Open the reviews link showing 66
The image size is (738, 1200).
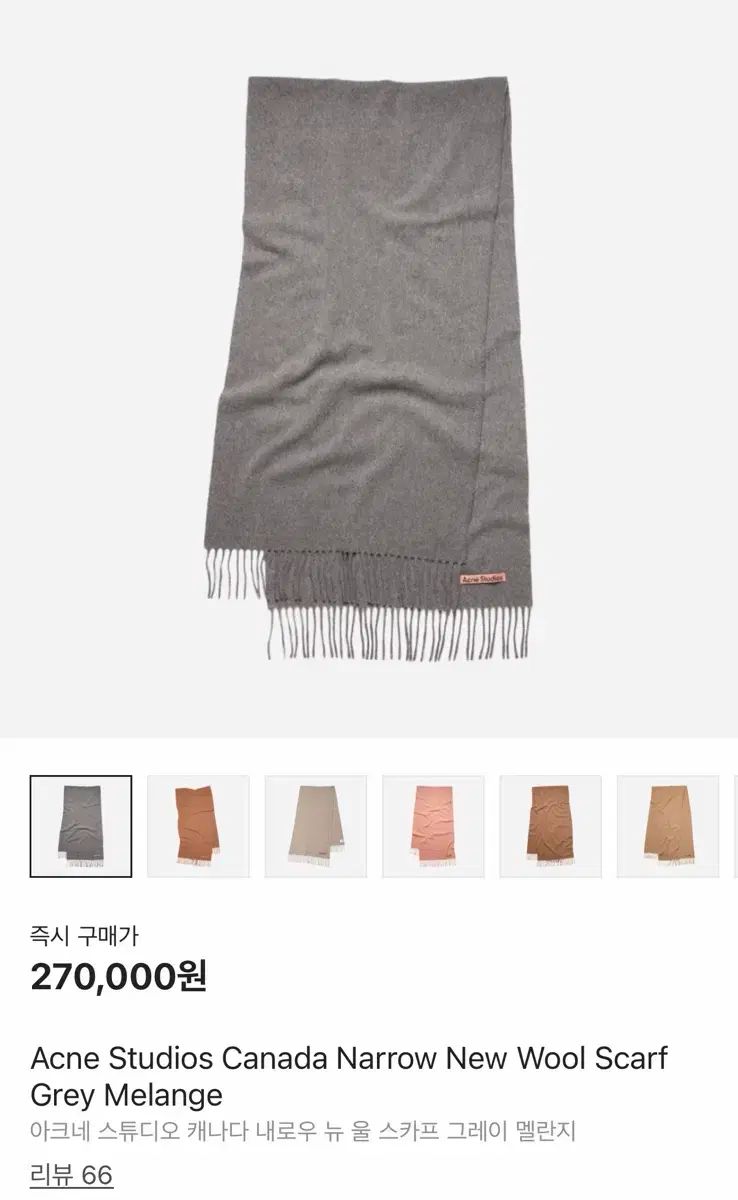click(72, 1174)
